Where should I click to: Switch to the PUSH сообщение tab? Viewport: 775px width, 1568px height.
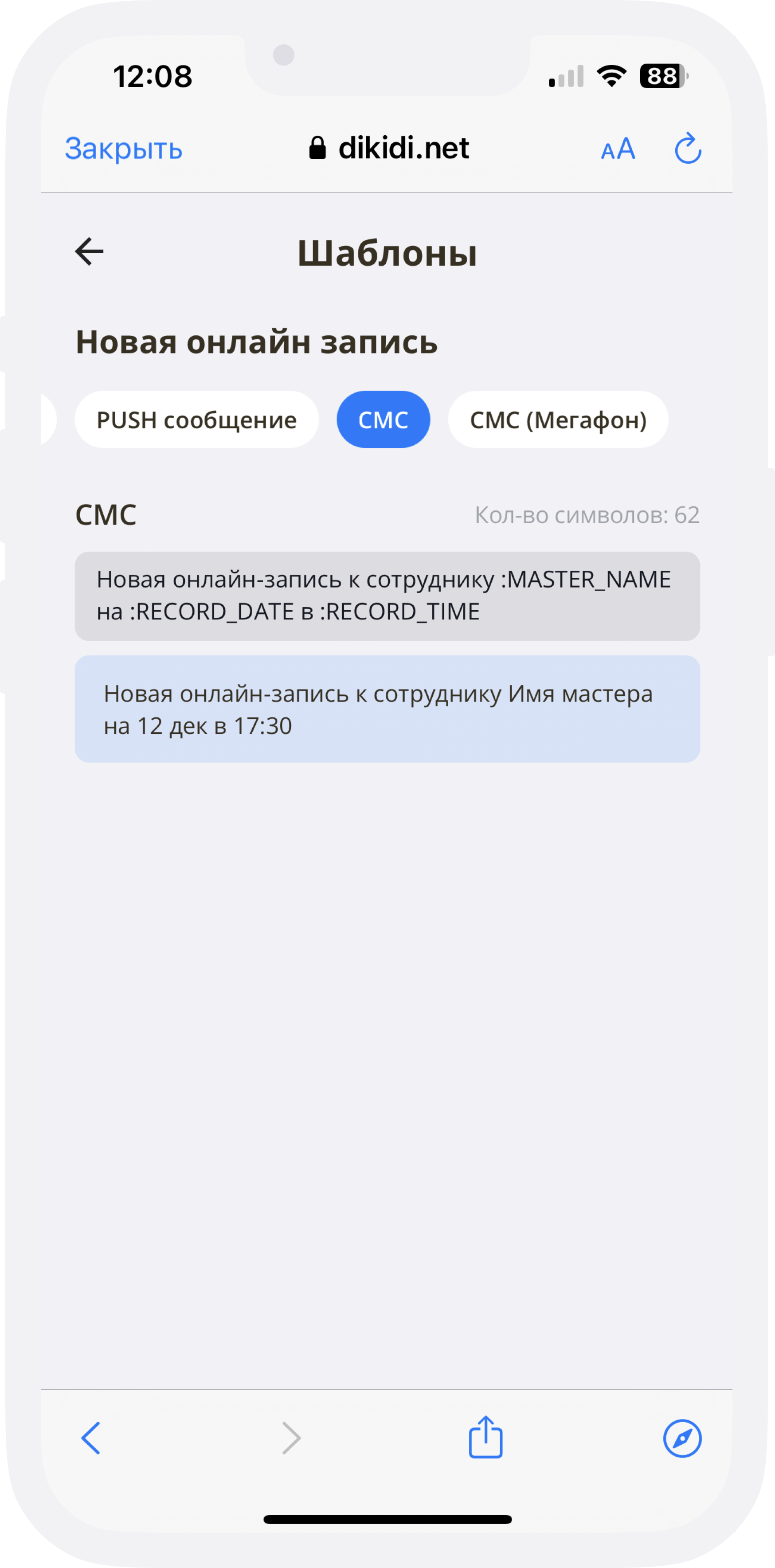coord(196,420)
